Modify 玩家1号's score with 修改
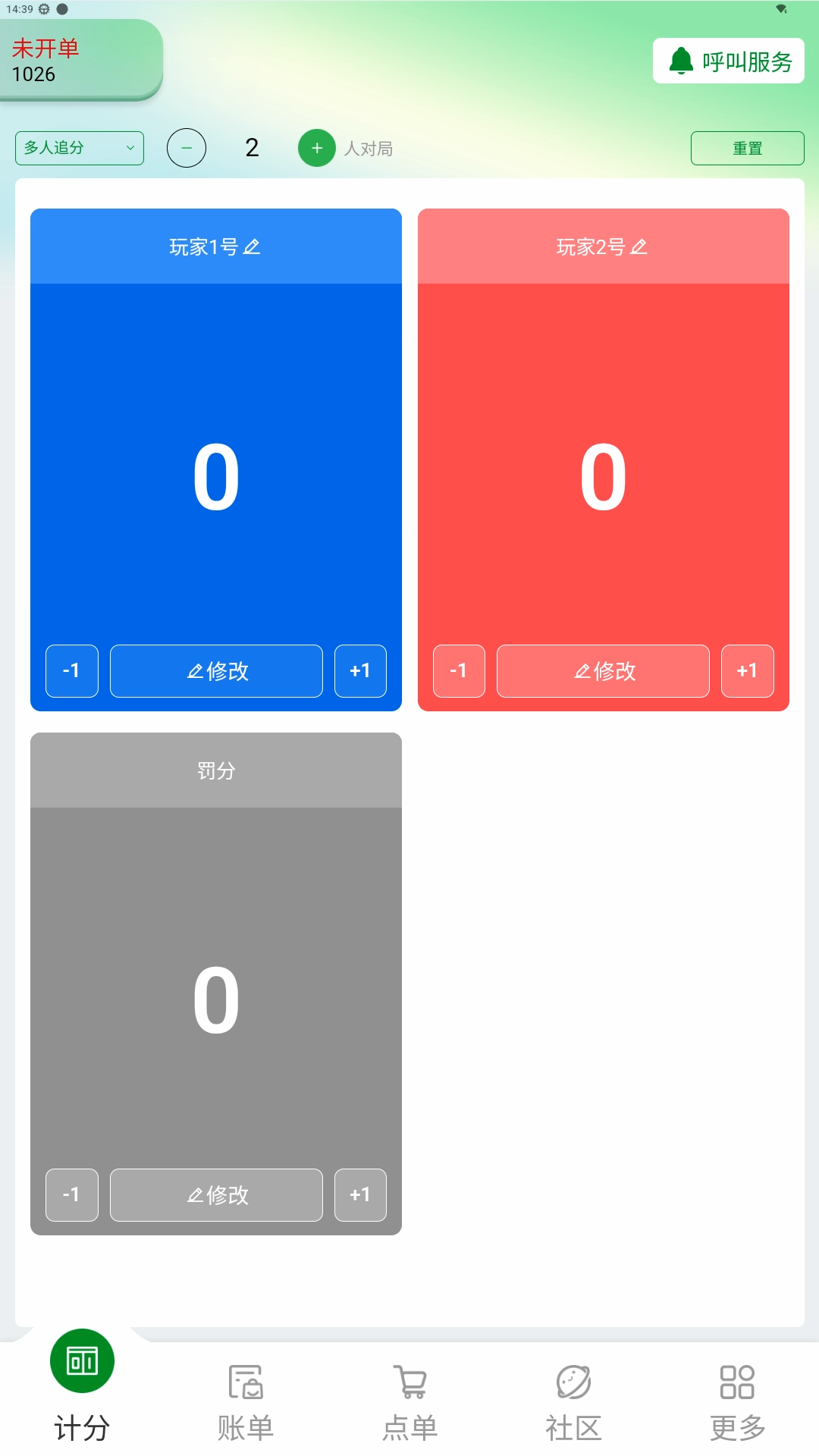Viewport: 819px width, 1456px height. point(216,670)
